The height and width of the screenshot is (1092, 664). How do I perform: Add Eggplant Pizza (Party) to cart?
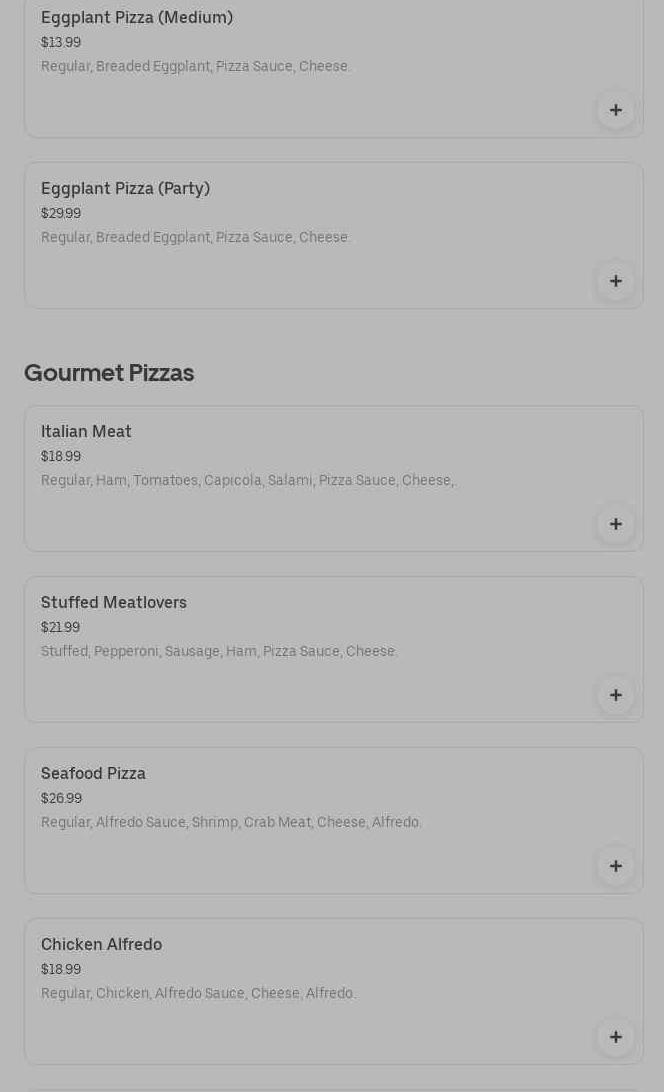(x=615, y=281)
